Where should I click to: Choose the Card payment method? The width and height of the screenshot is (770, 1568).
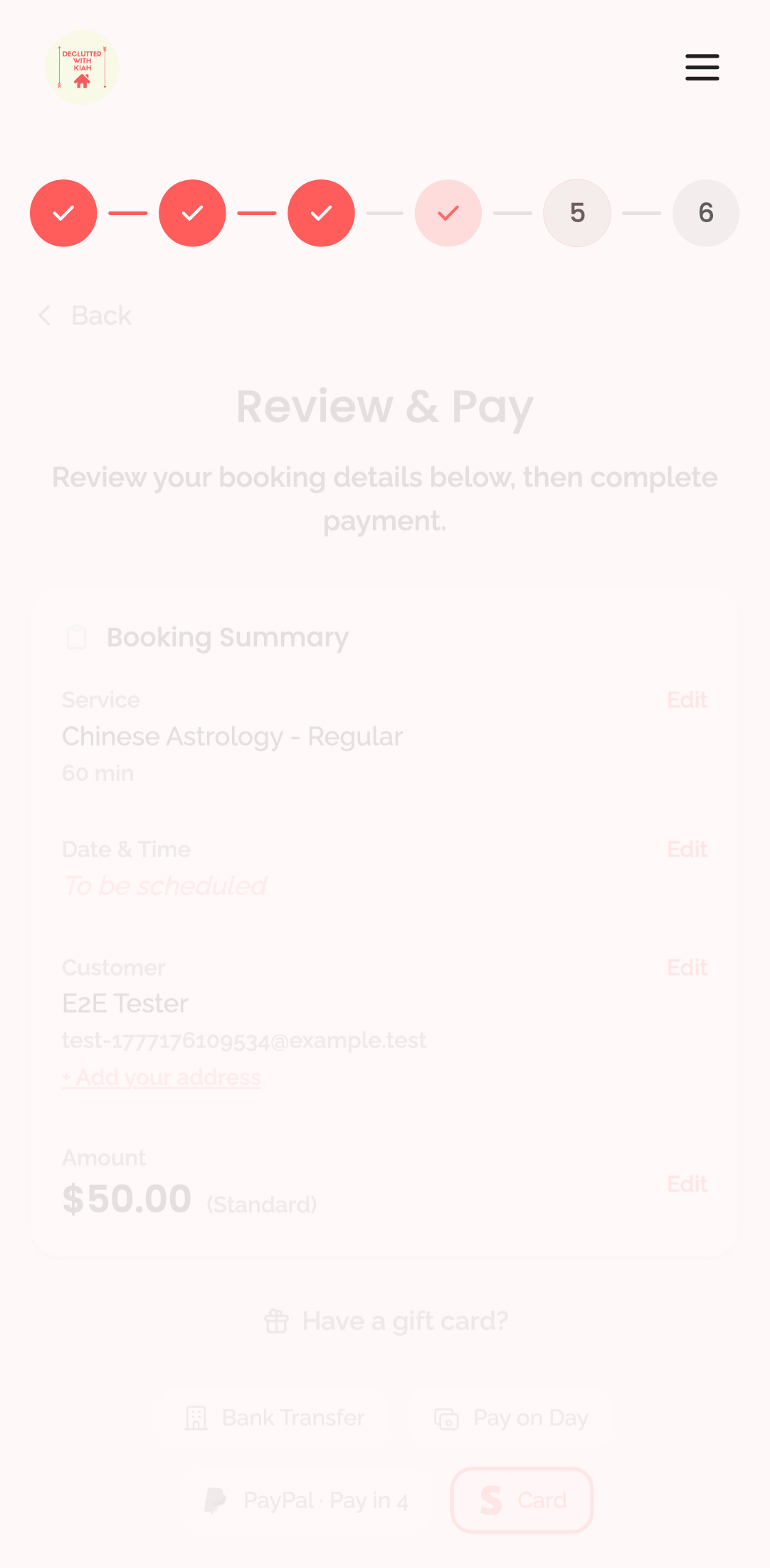click(522, 1500)
